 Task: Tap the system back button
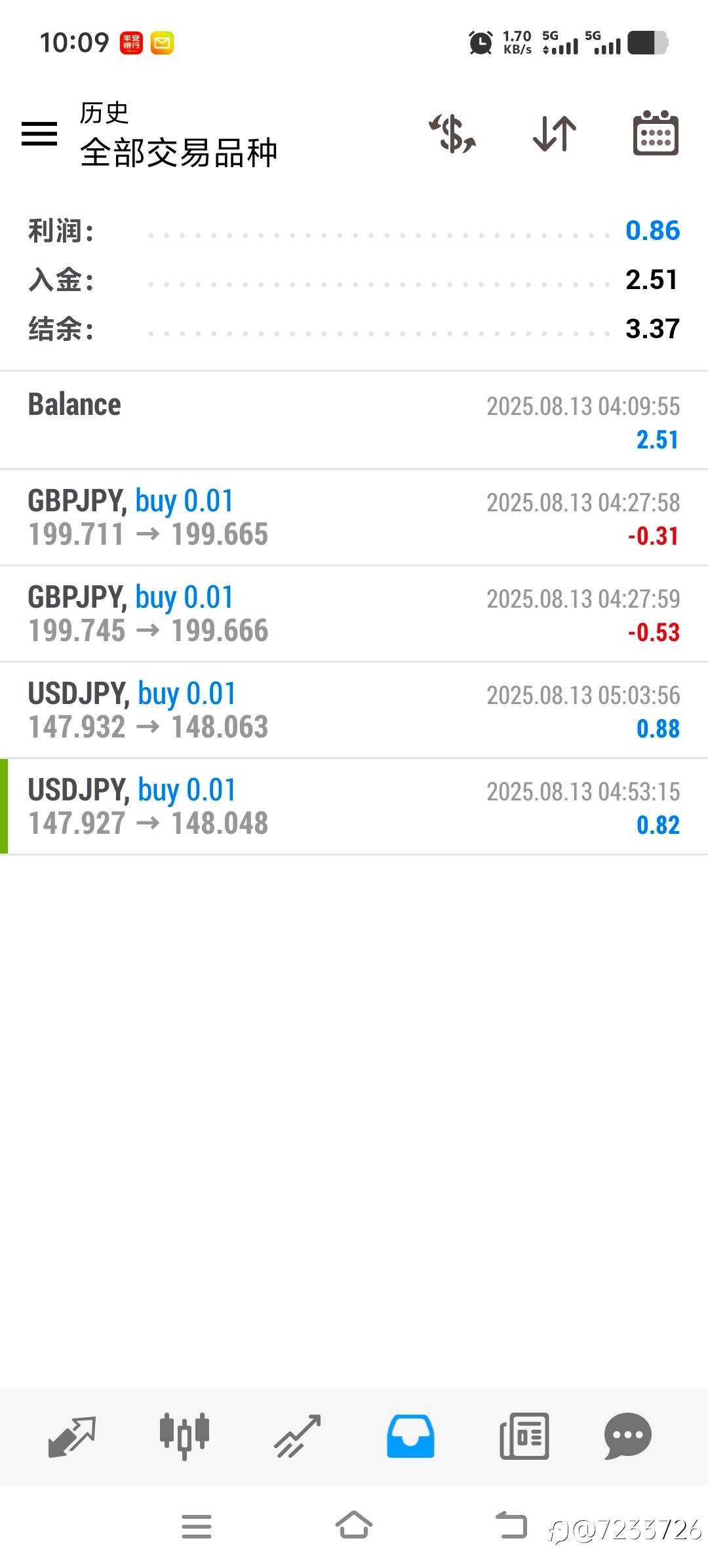coord(511,1525)
